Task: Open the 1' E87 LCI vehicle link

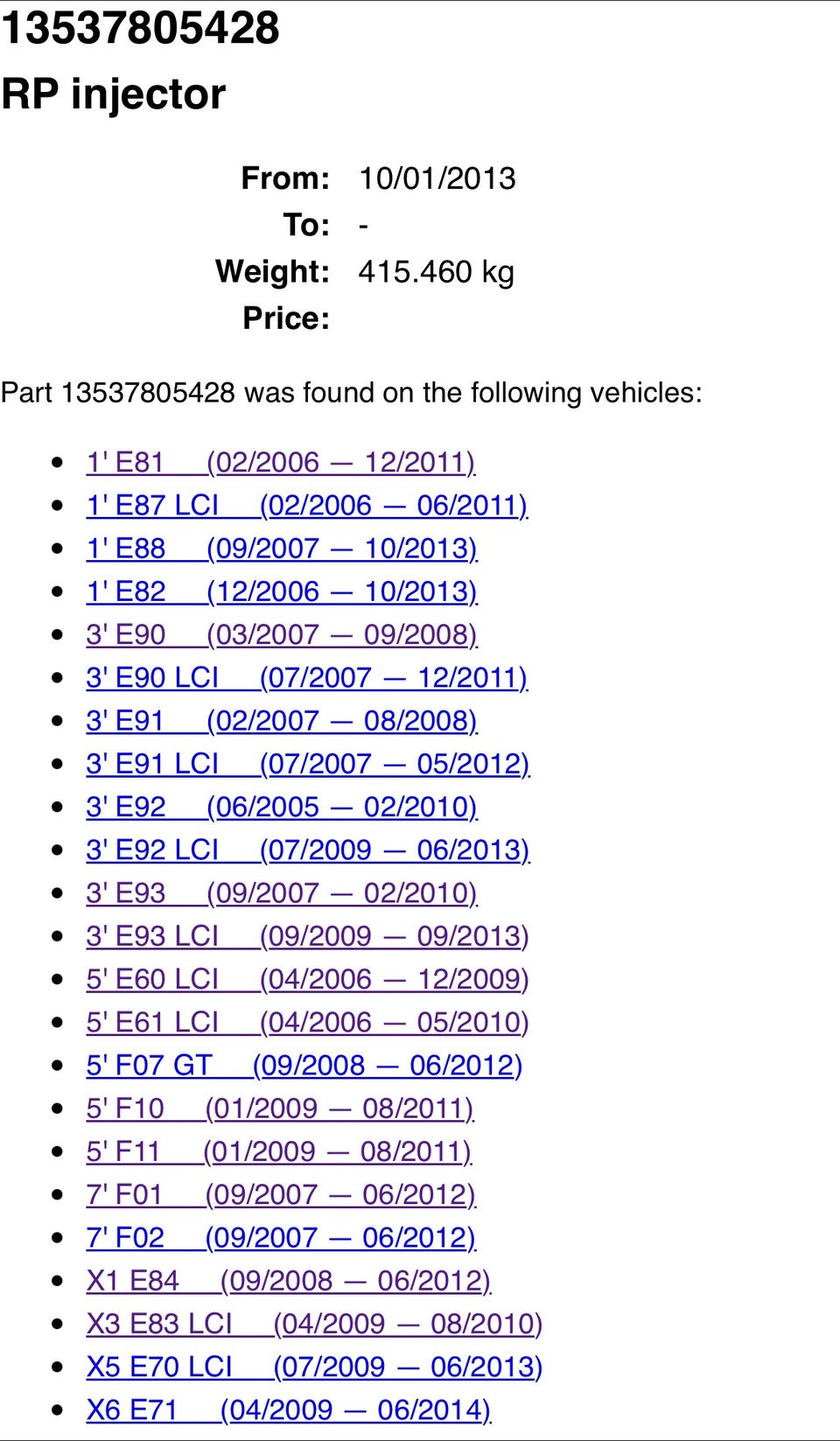Action: tap(306, 506)
